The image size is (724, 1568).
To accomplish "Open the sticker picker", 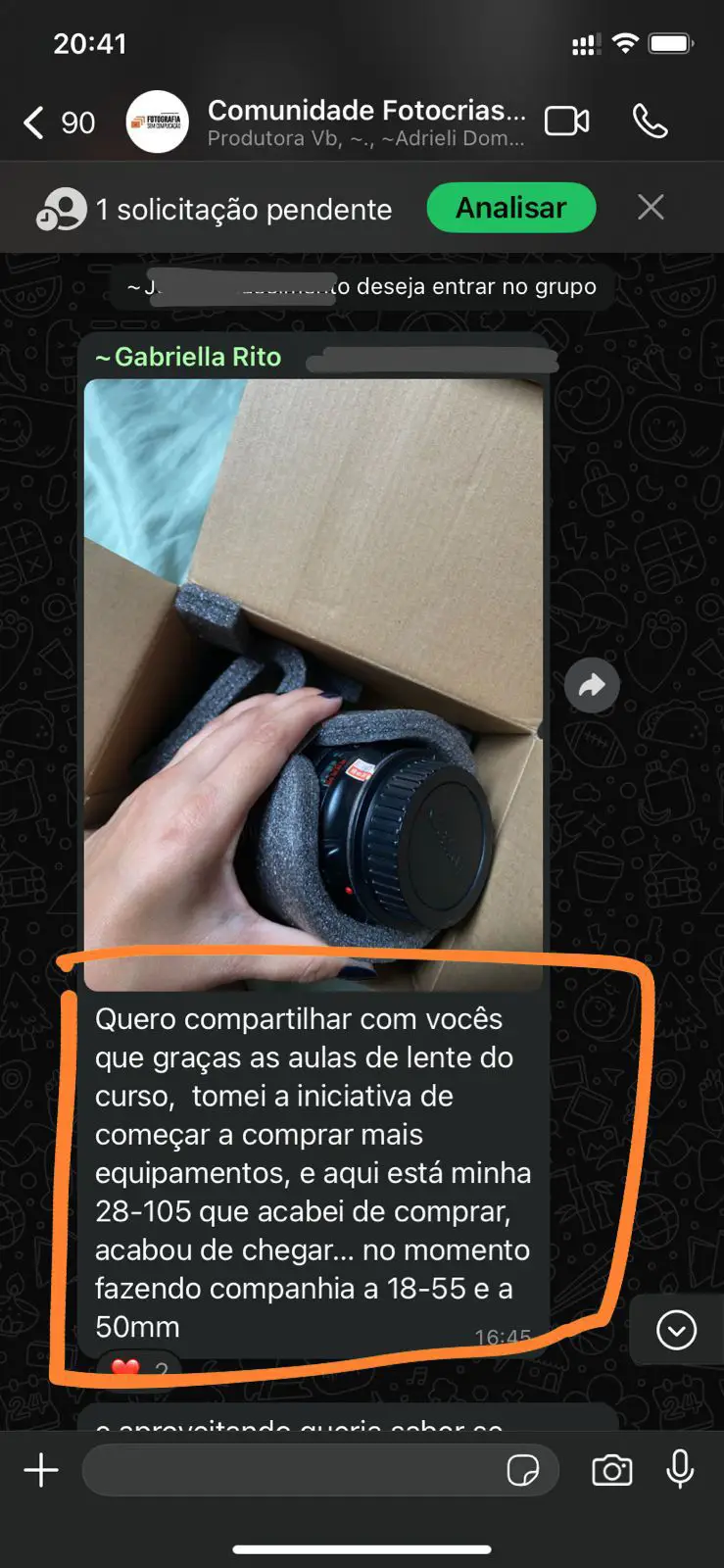I will 523,1470.
